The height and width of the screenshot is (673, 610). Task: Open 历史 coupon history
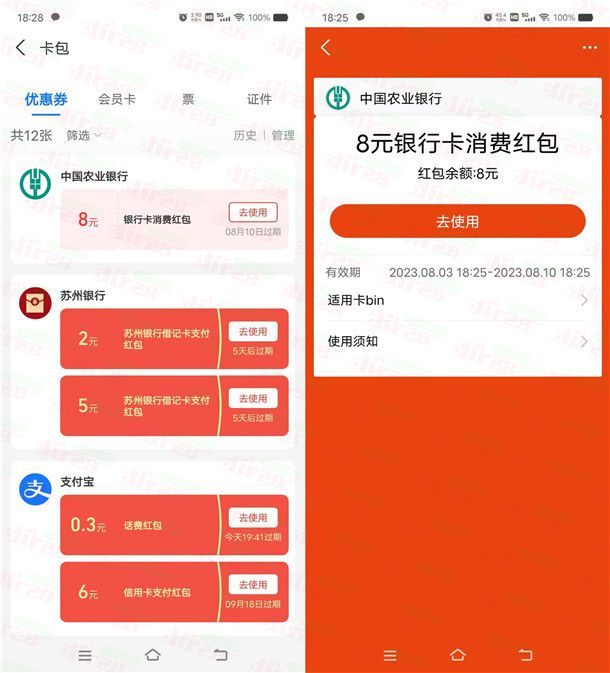pos(244,135)
